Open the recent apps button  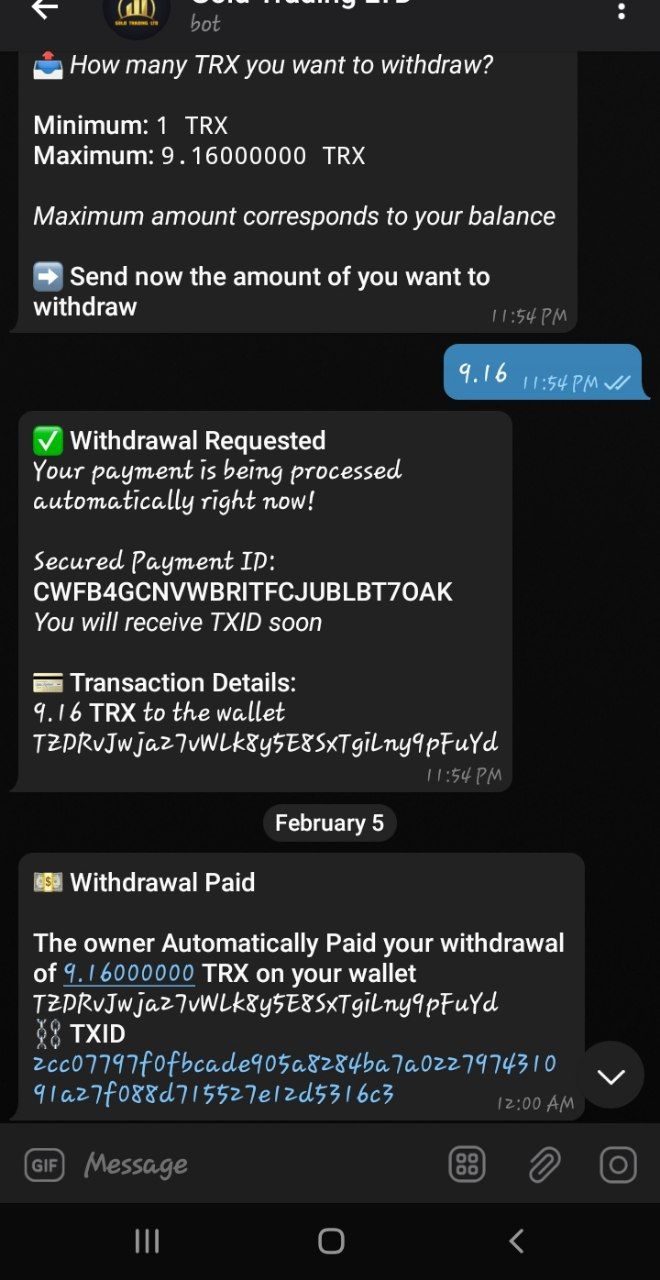click(147, 1241)
